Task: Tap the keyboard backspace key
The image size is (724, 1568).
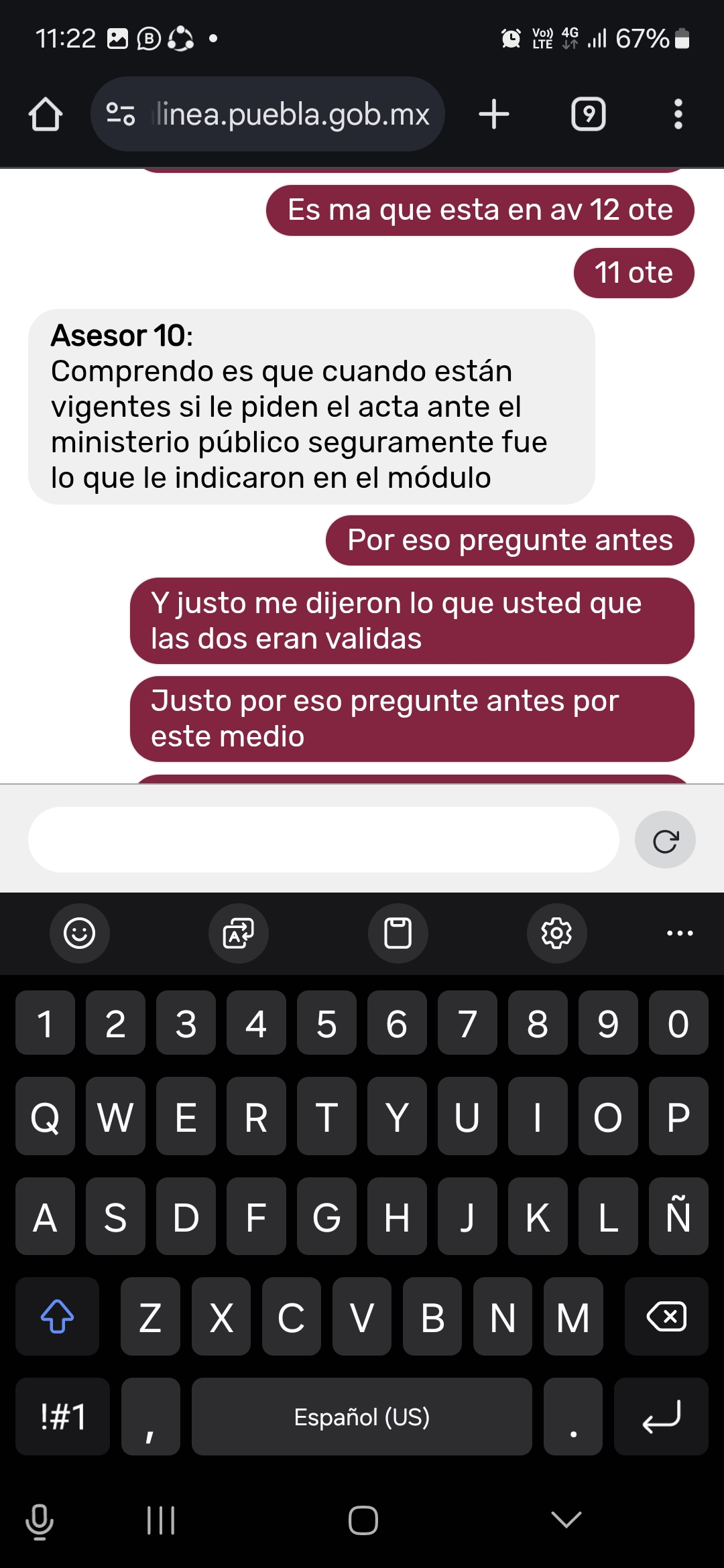Action: 666,1317
